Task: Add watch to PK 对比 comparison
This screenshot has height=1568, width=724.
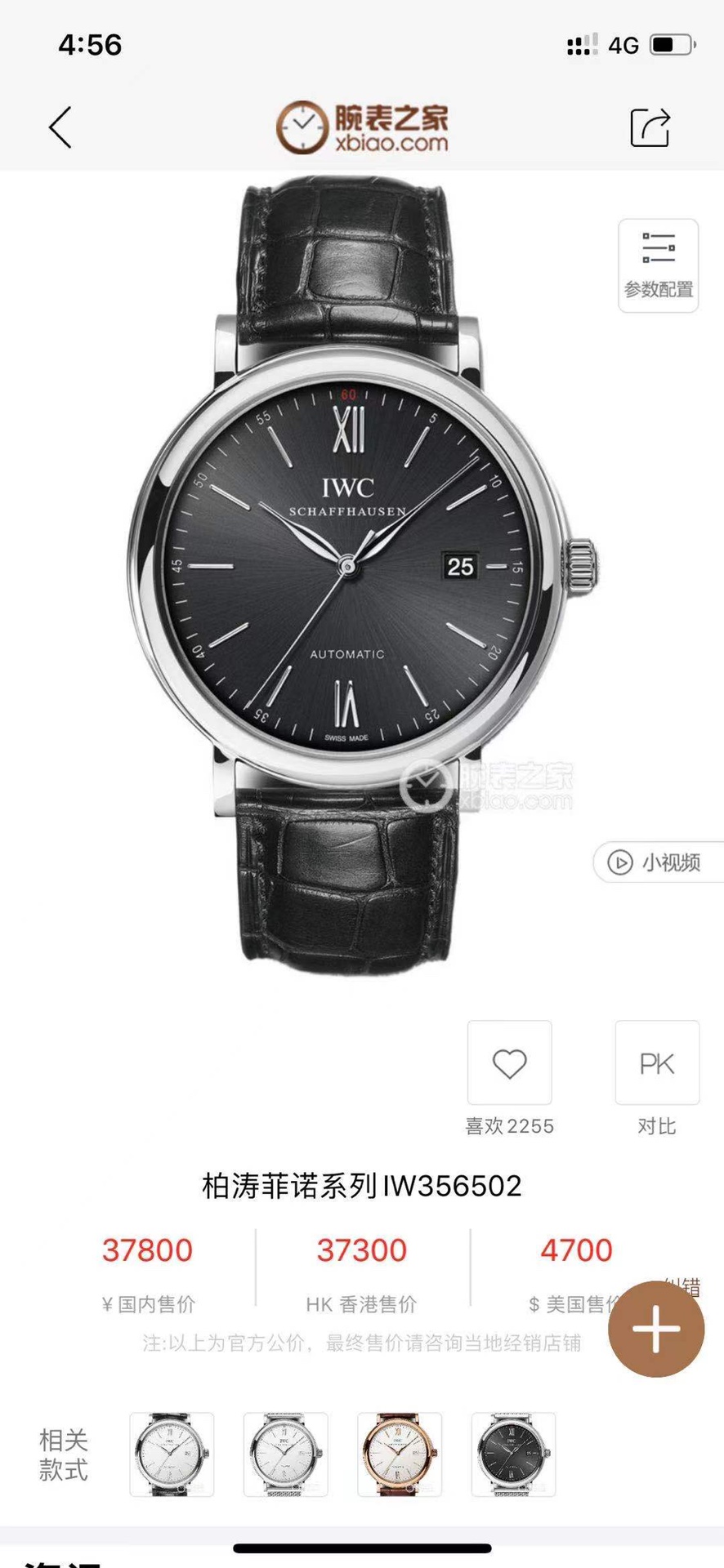Action: pos(657,1062)
